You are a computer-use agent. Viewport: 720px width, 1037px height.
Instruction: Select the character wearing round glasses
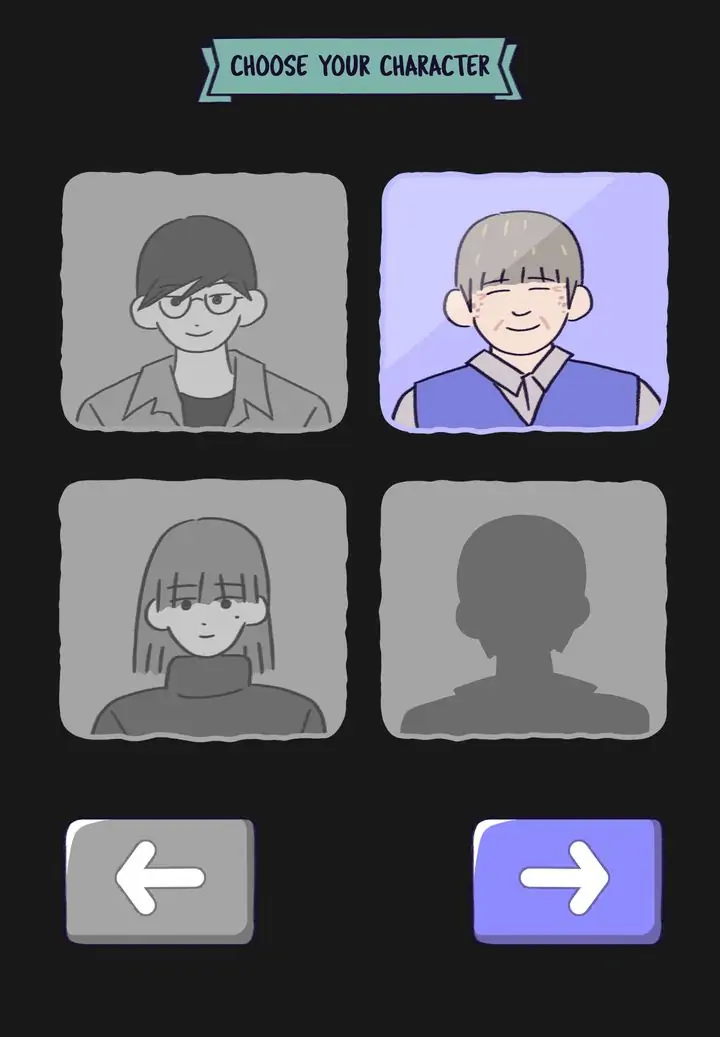[204, 302]
